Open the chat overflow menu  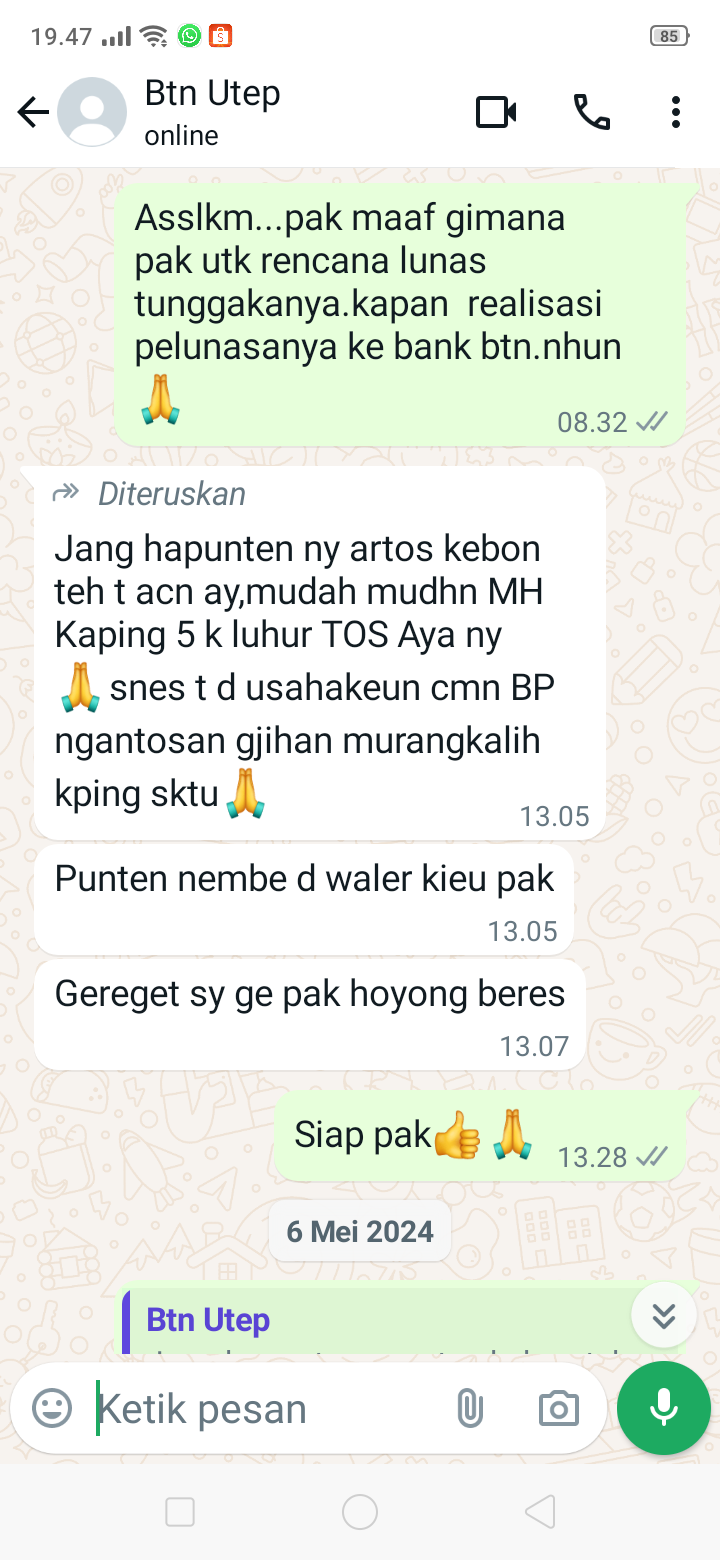pyautogui.click(x=676, y=113)
